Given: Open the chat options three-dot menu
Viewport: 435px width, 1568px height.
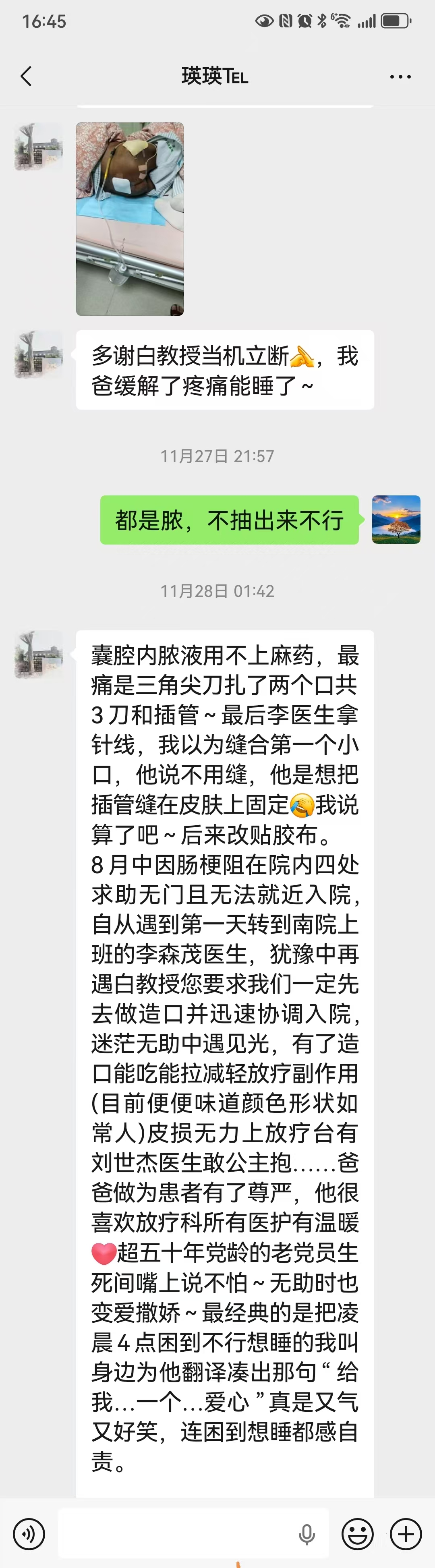Looking at the screenshot, I should (400, 77).
